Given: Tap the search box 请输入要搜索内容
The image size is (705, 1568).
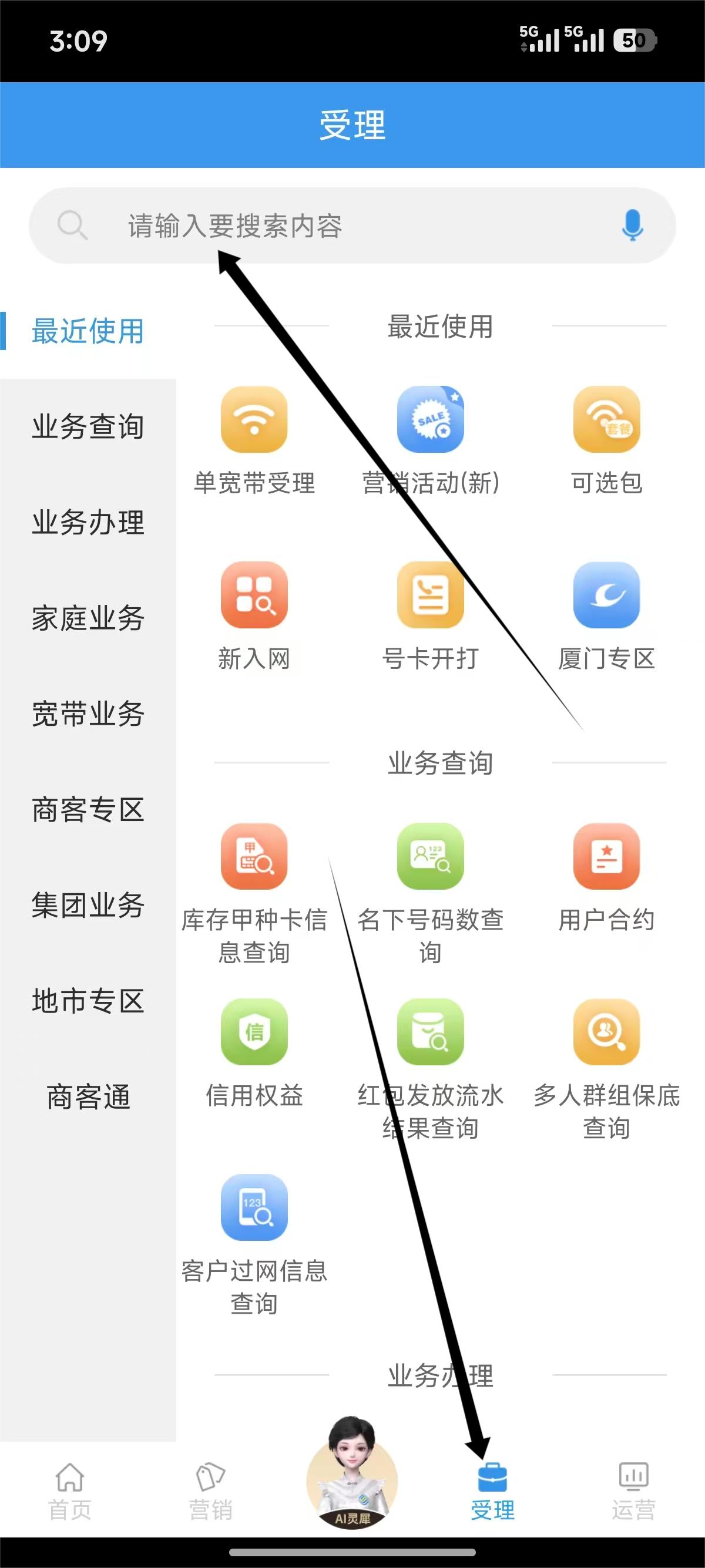Looking at the screenshot, I should point(341,226).
